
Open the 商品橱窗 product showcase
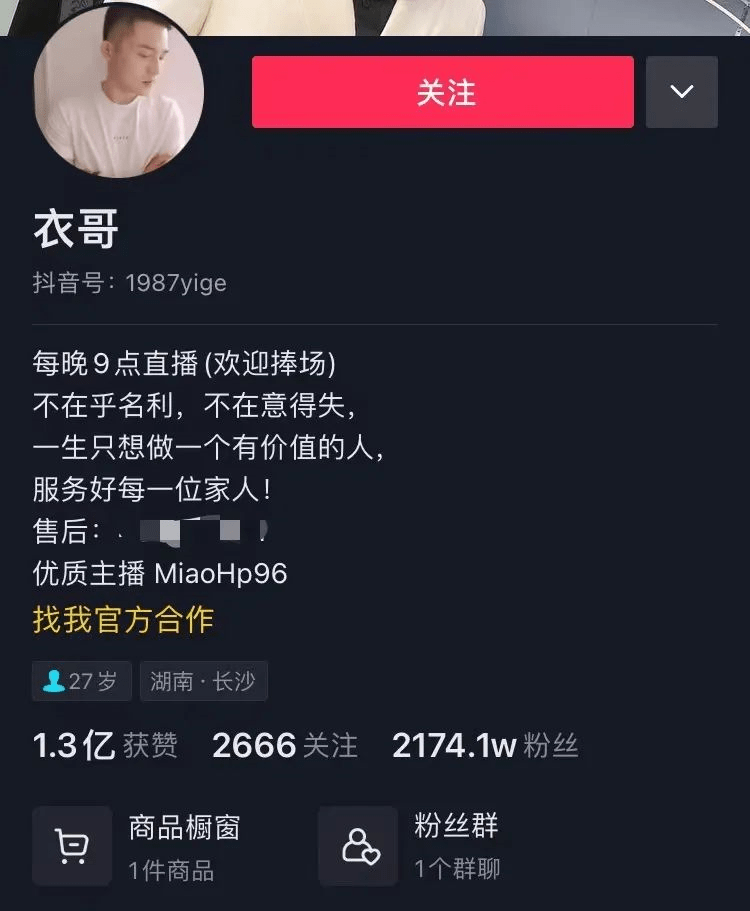(x=140, y=846)
